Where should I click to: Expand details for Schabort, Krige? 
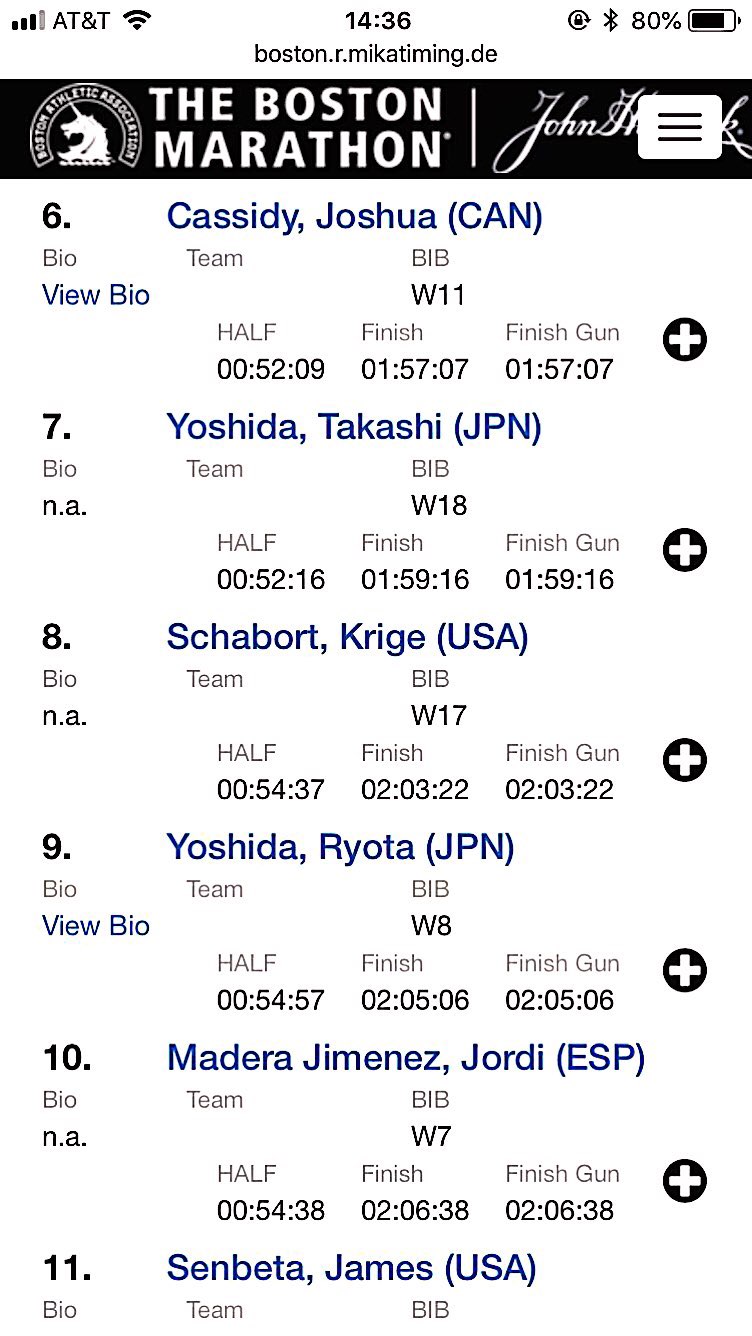[x=685, y=760]
